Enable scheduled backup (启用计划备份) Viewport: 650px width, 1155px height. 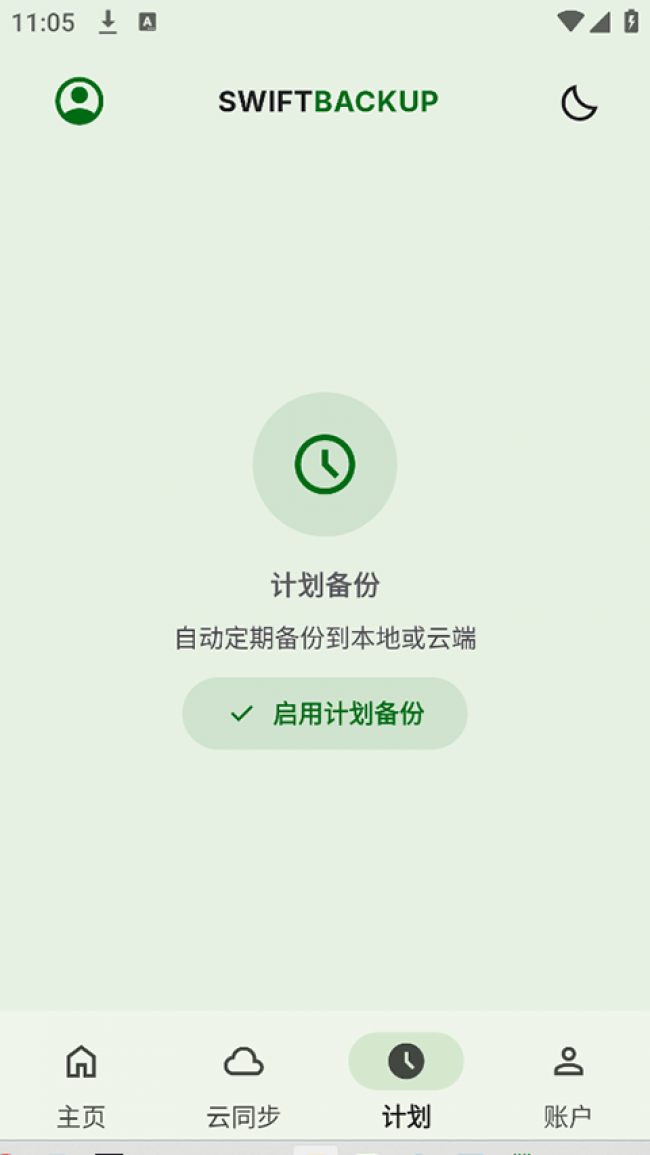pos(325,713)
